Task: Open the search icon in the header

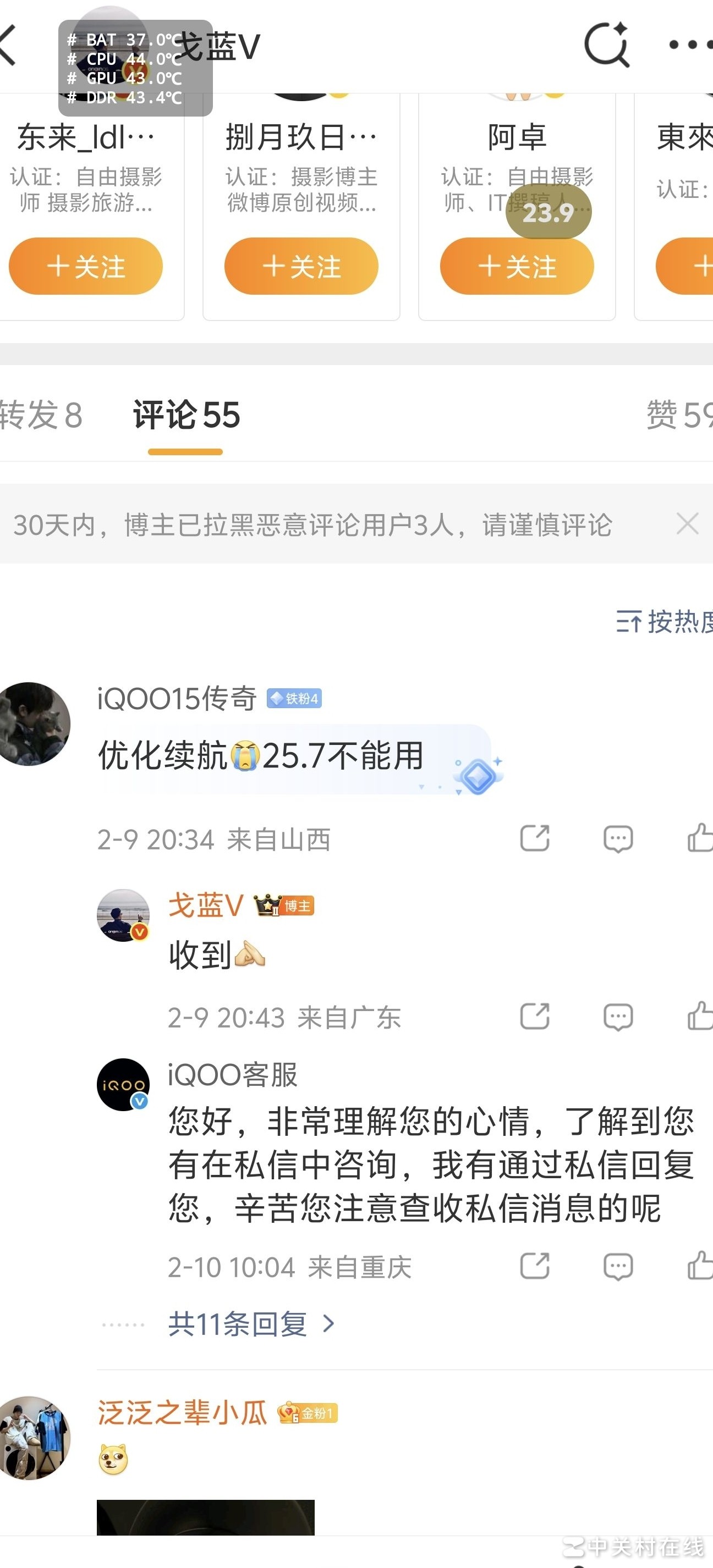Action: pyautogui.click(x=606, y=45)
